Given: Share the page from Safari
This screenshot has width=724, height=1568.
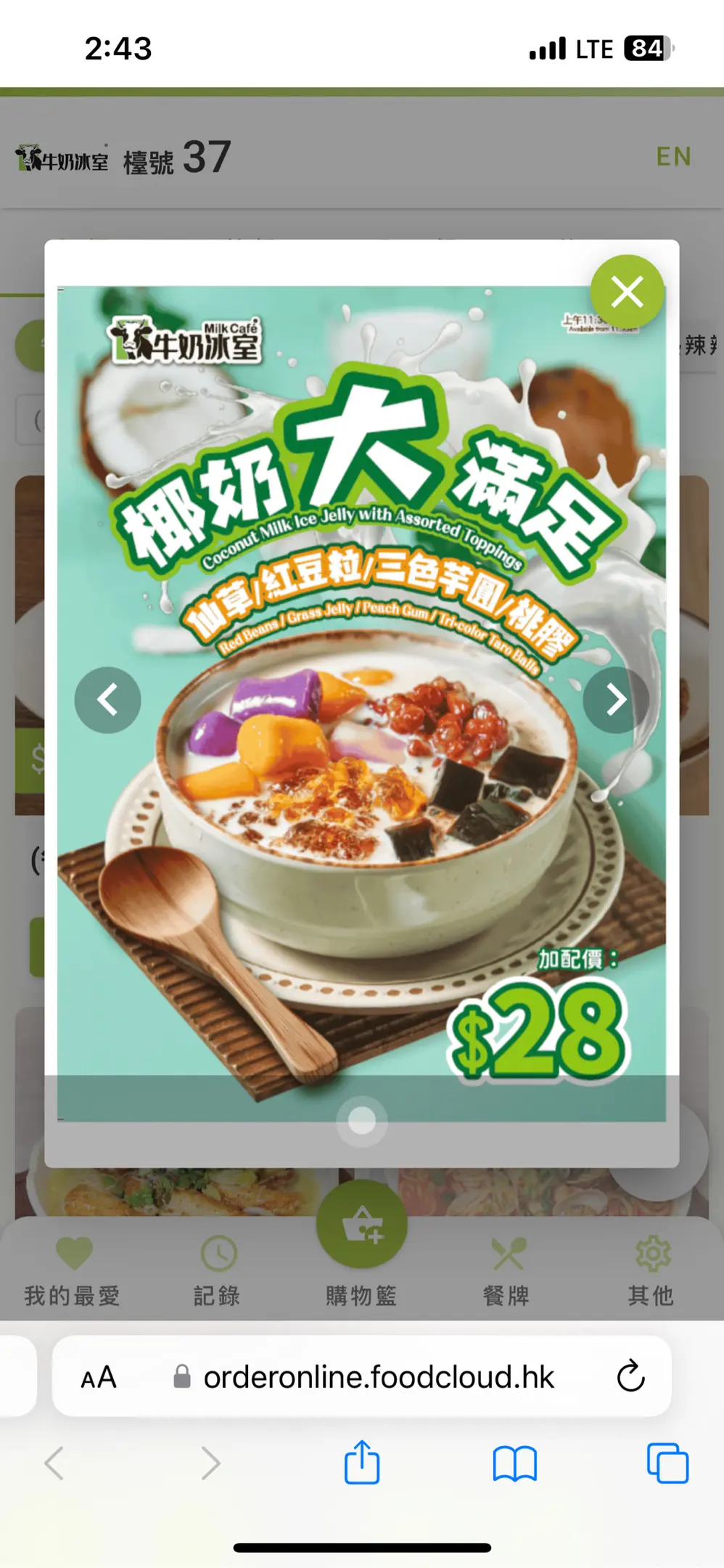Looking at the screenshot, I should (362, 1463).
